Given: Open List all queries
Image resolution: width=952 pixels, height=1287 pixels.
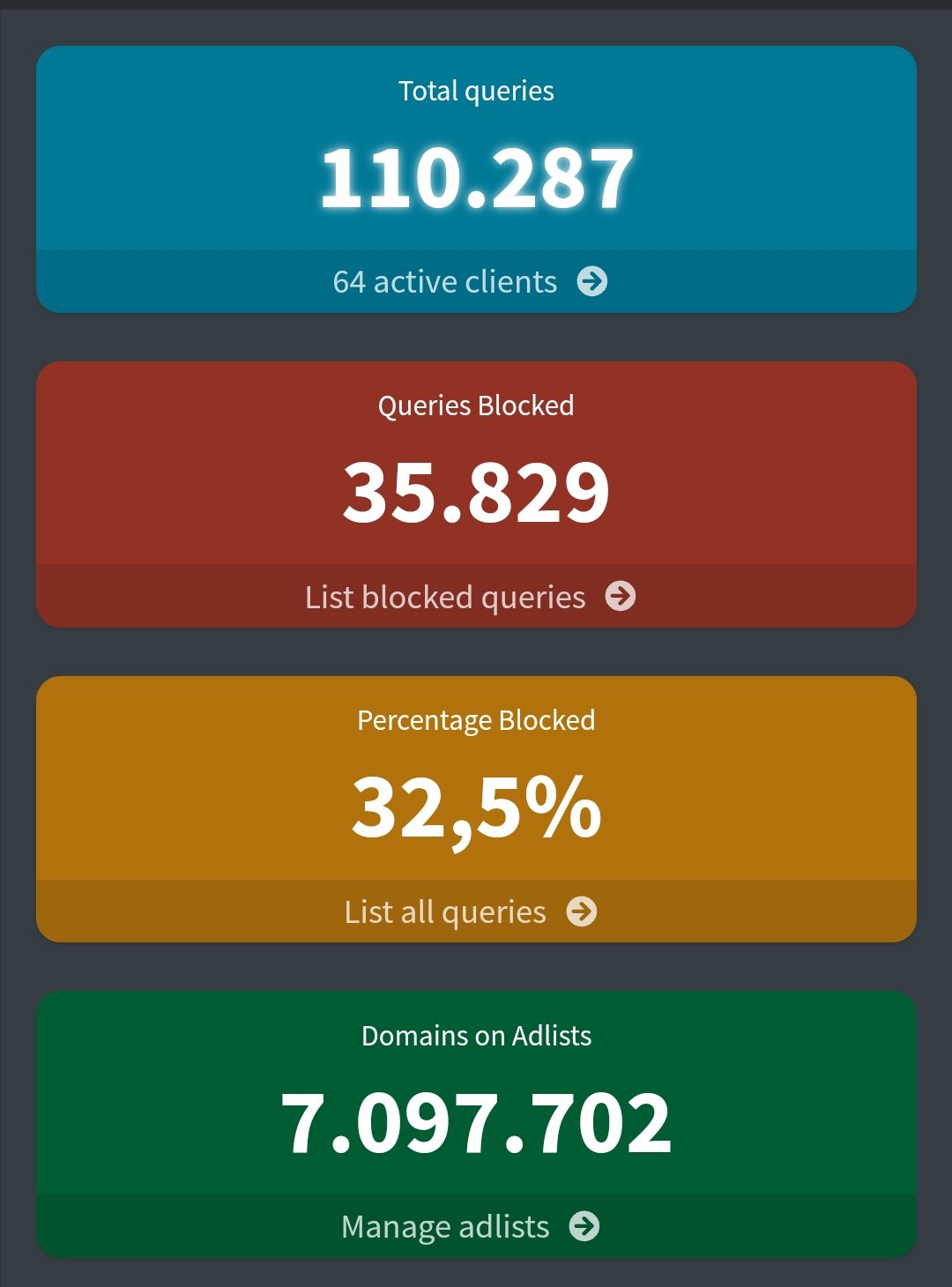Looking at the screenshot, I should point(469,911).
